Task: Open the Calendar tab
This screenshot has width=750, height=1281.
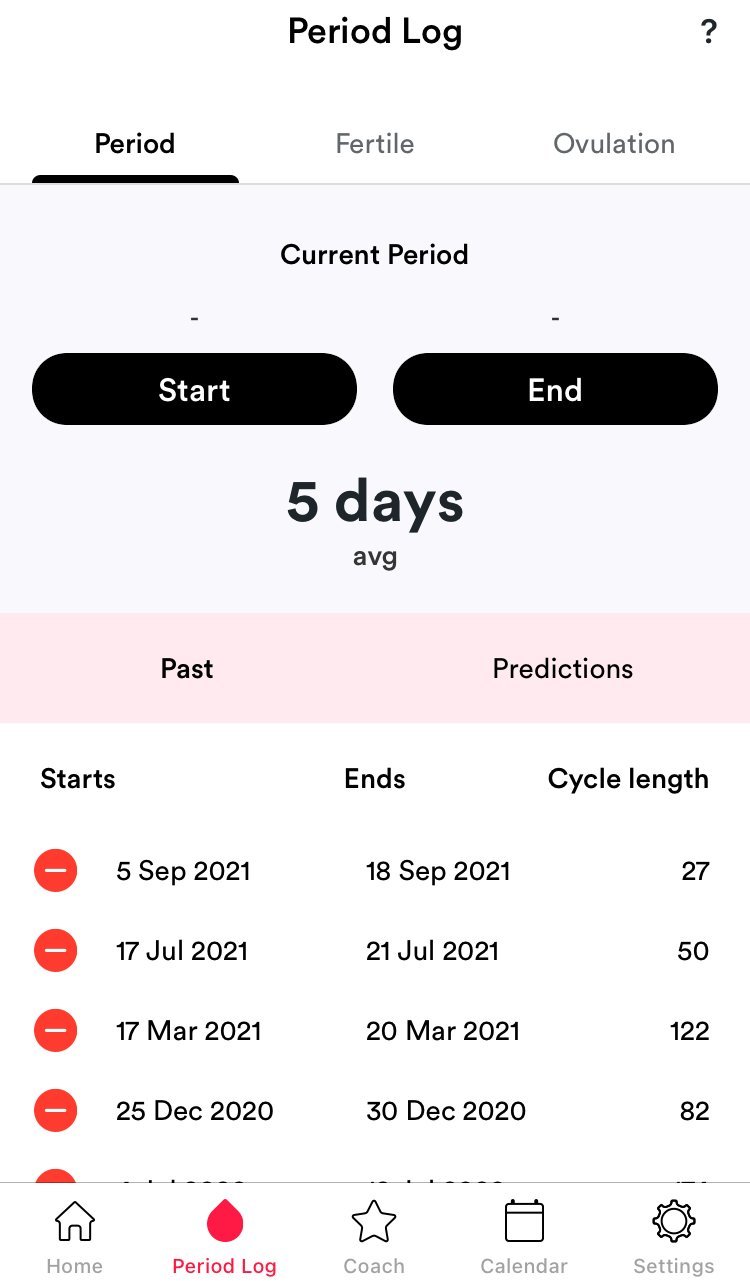Action: click(524, 1236)
